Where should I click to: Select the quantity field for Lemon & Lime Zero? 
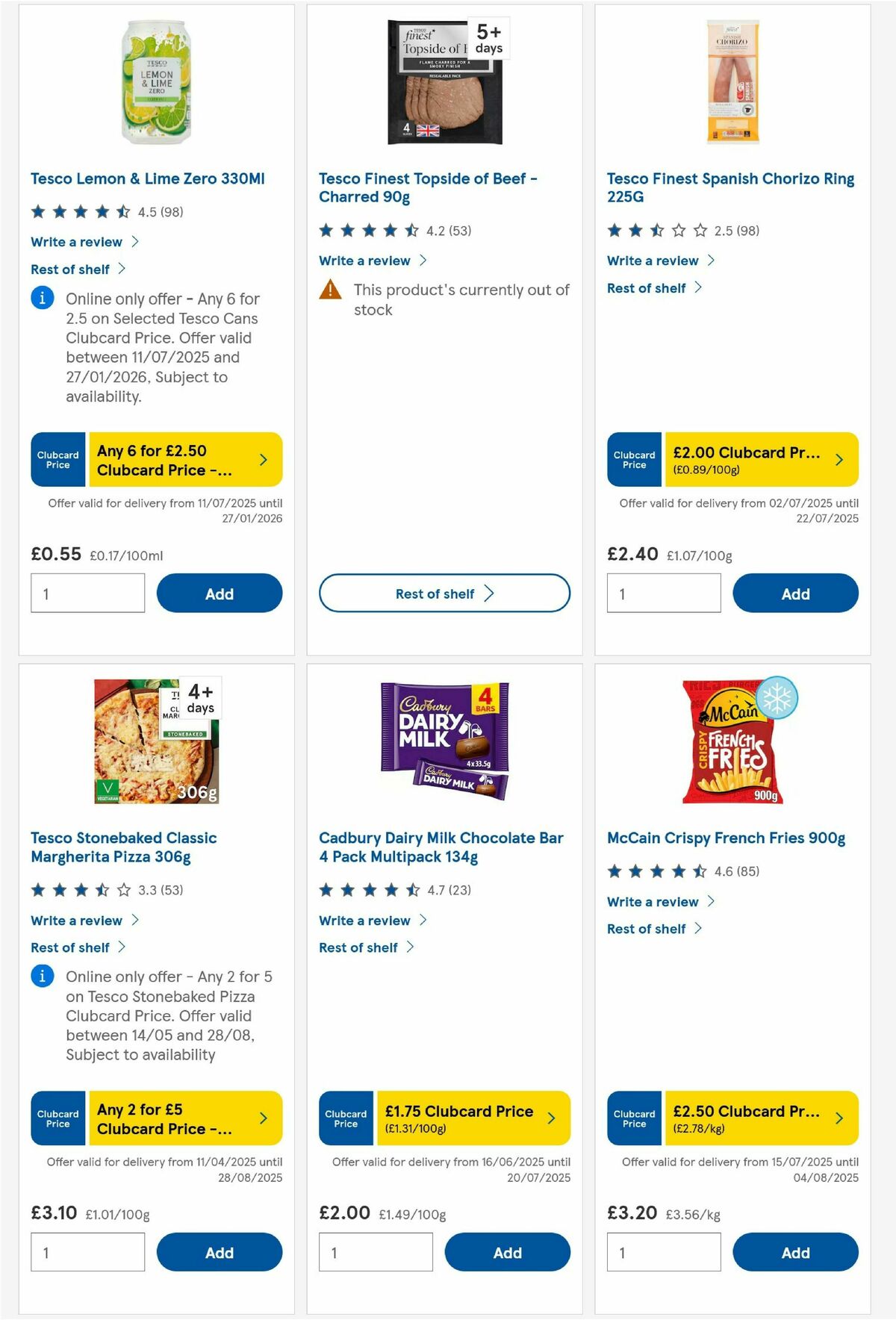(87, 593)
